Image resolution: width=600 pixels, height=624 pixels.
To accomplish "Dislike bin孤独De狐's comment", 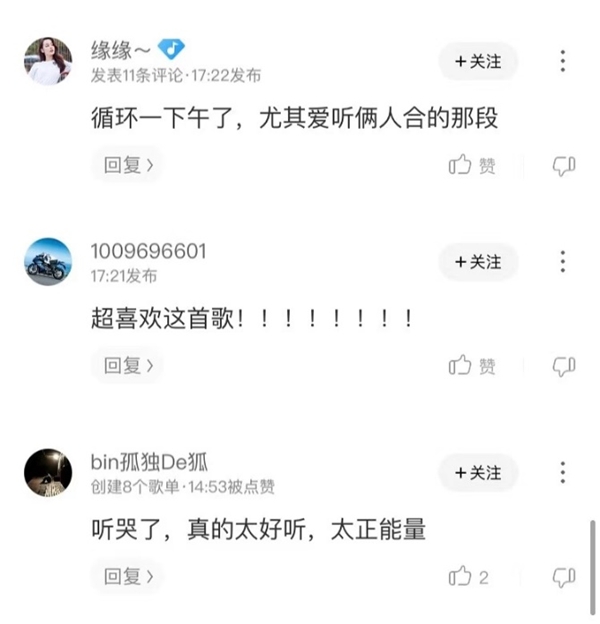I will click(x=564, y=576).
